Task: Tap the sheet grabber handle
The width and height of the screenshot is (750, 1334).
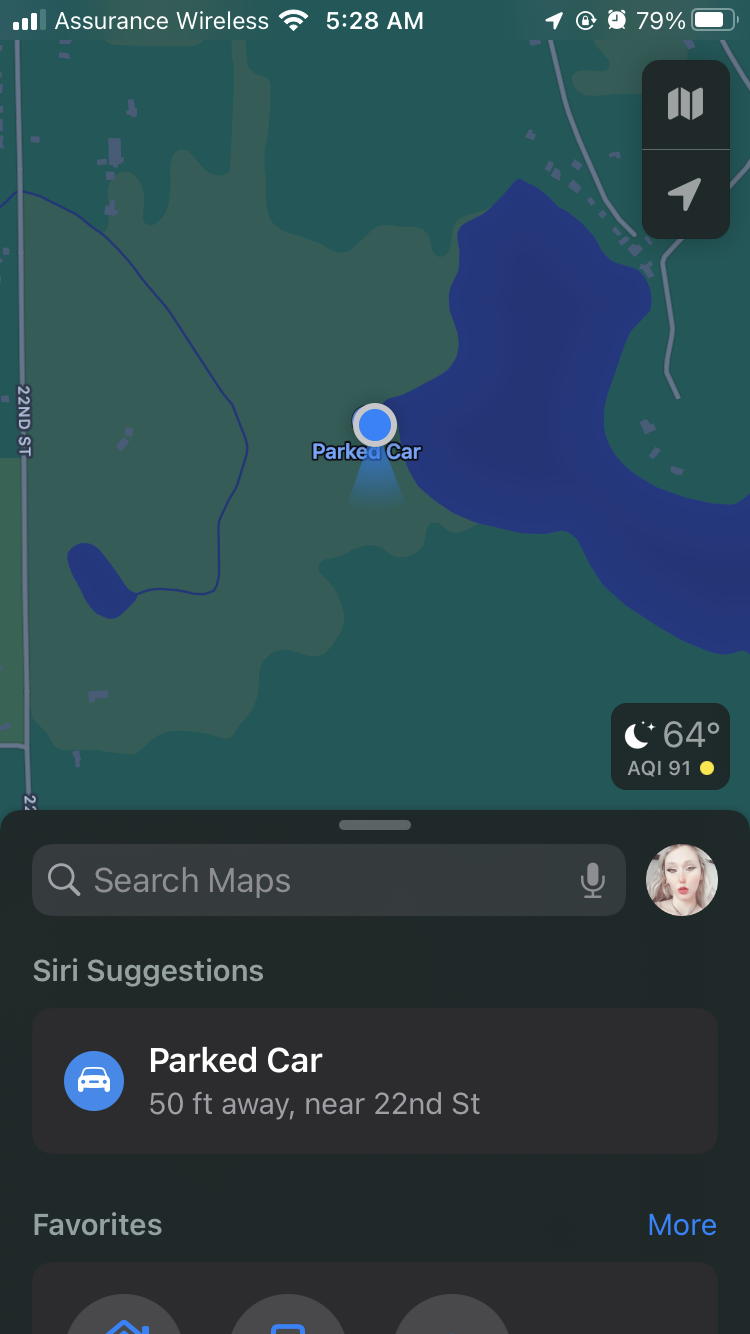Action: pos(375,825)
